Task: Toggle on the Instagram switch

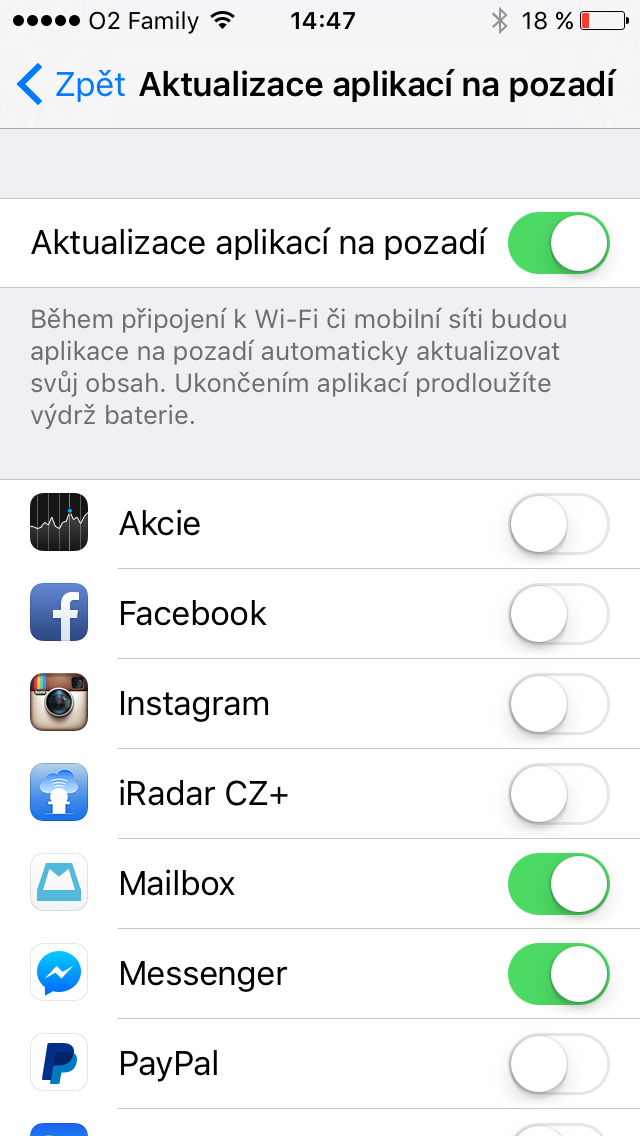Action: pyautogui.click(x=558, y=704)
